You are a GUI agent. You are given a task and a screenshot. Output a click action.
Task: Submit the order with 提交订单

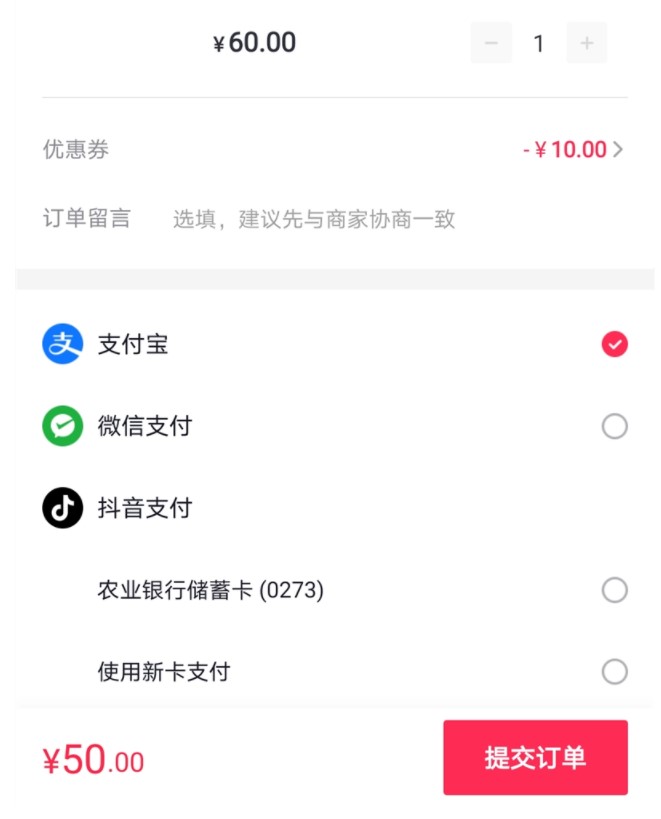click(535, 758)
